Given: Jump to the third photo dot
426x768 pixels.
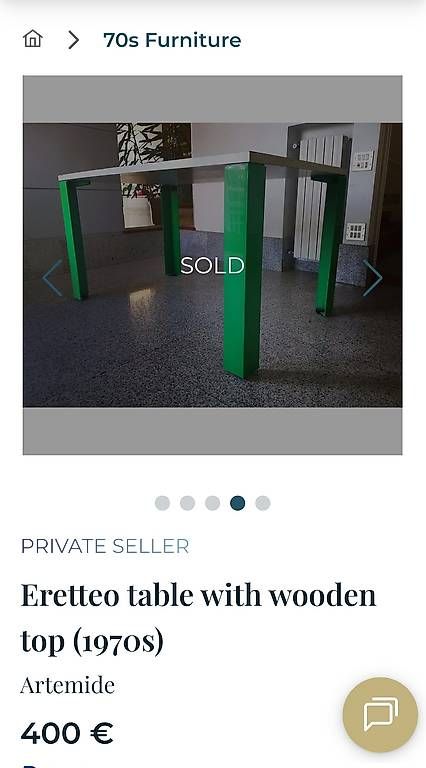Looking at the screenshot, I should click(x=212, y=503).
